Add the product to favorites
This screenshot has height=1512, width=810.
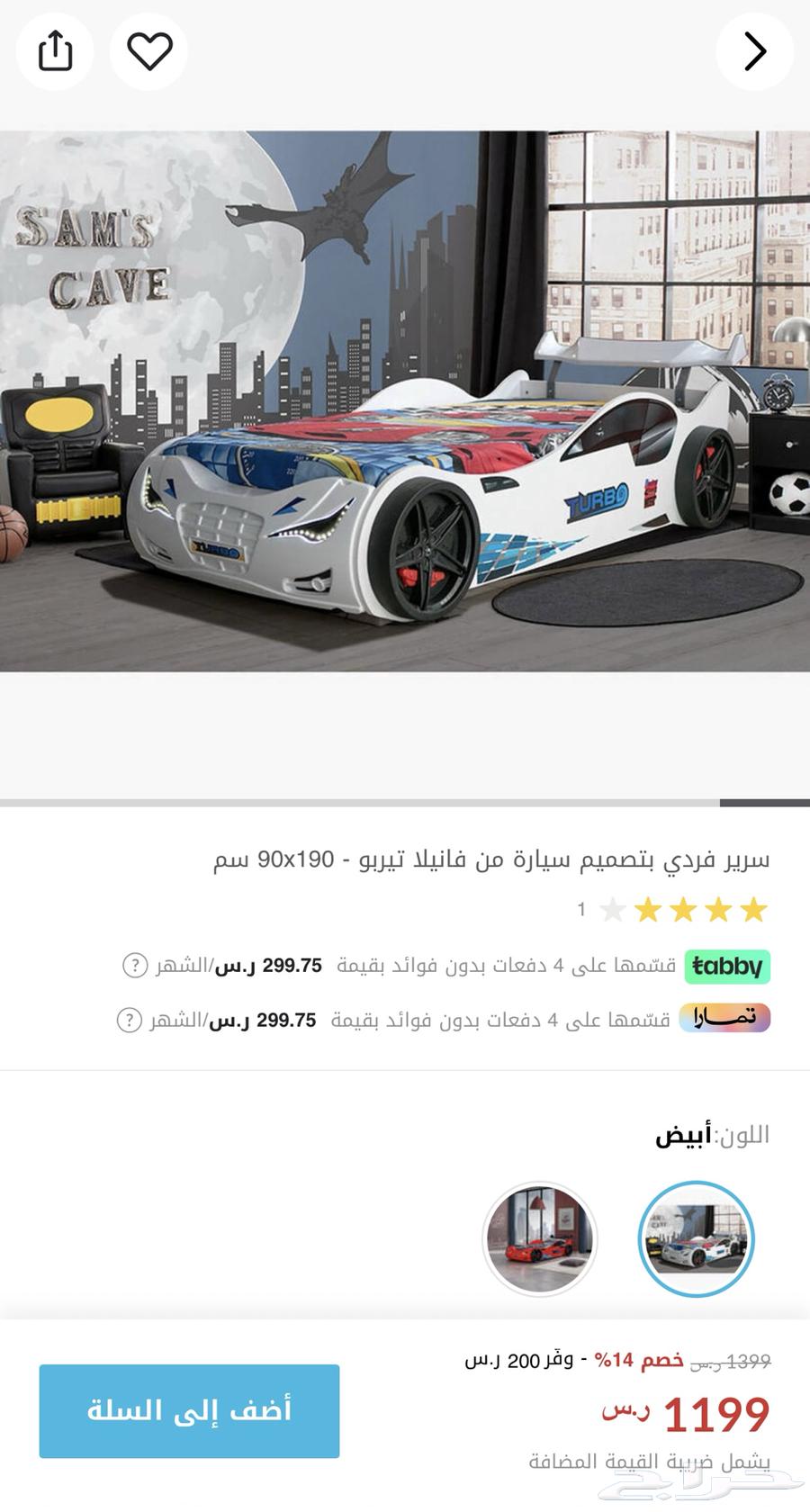(149, 50)
